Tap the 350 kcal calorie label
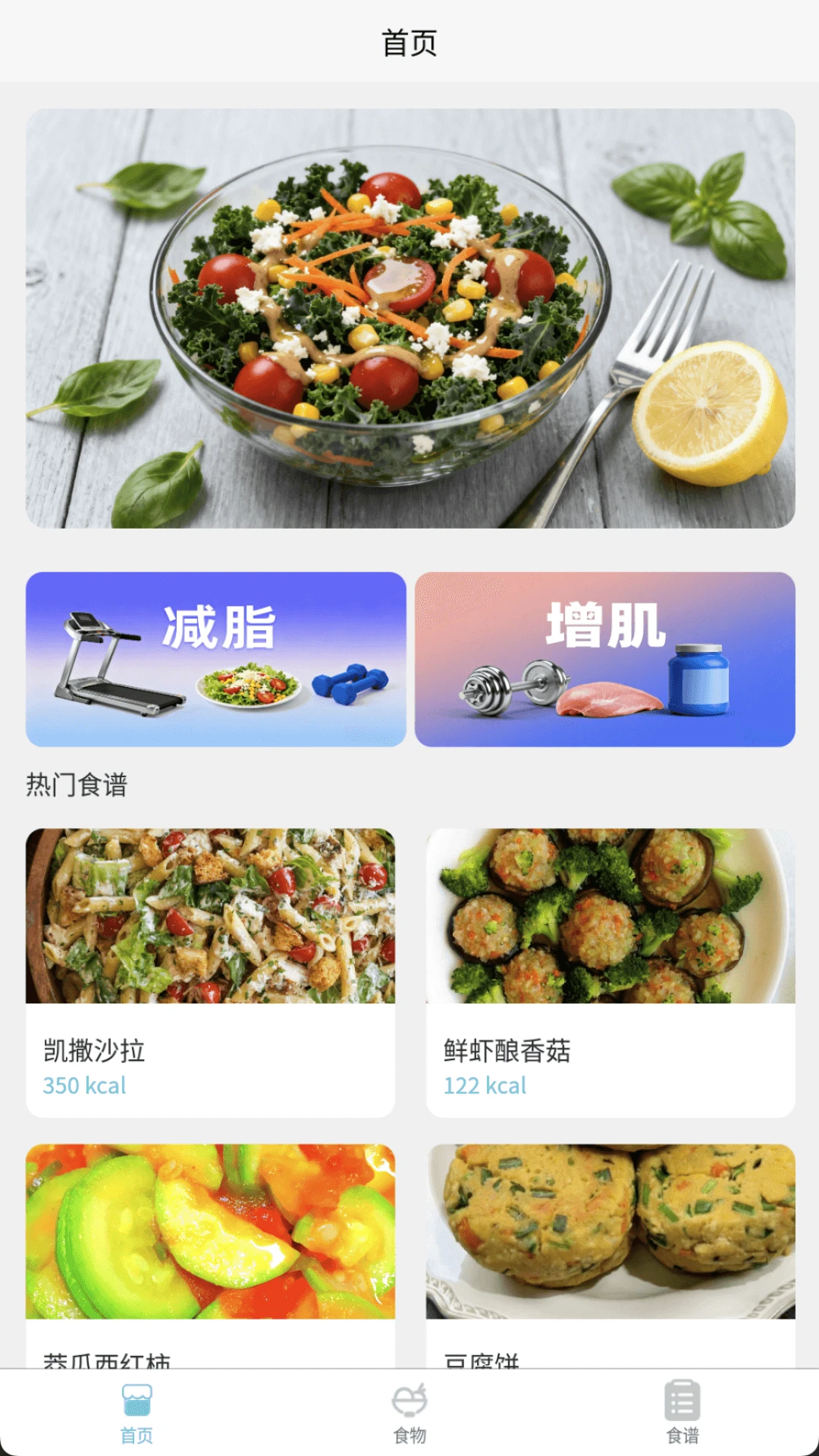 click(84, 1086)
